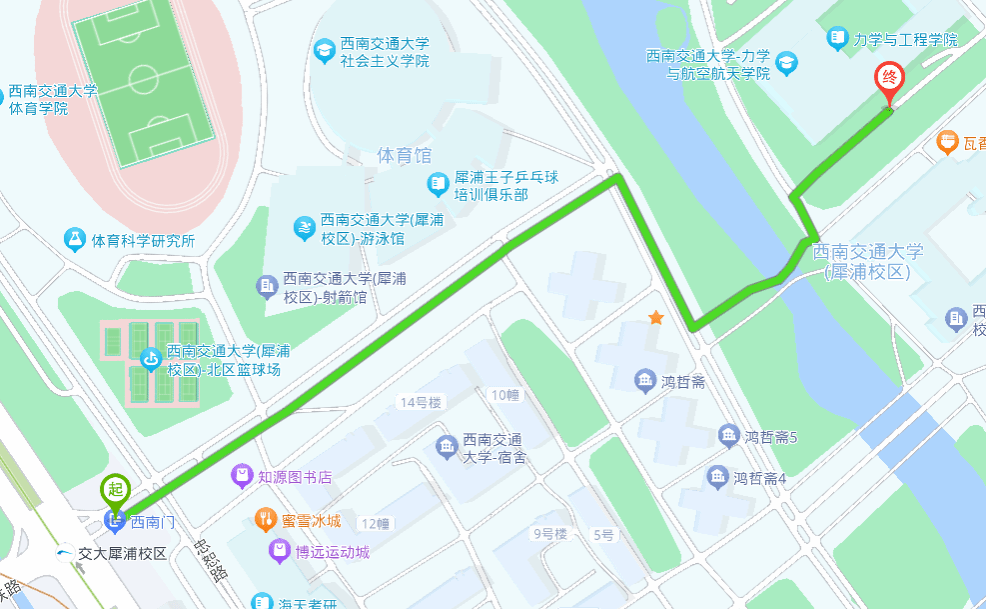Tap the 射箭馆 archery hall marker
This screenshot has height=609, width=986.
pos(266,287)
